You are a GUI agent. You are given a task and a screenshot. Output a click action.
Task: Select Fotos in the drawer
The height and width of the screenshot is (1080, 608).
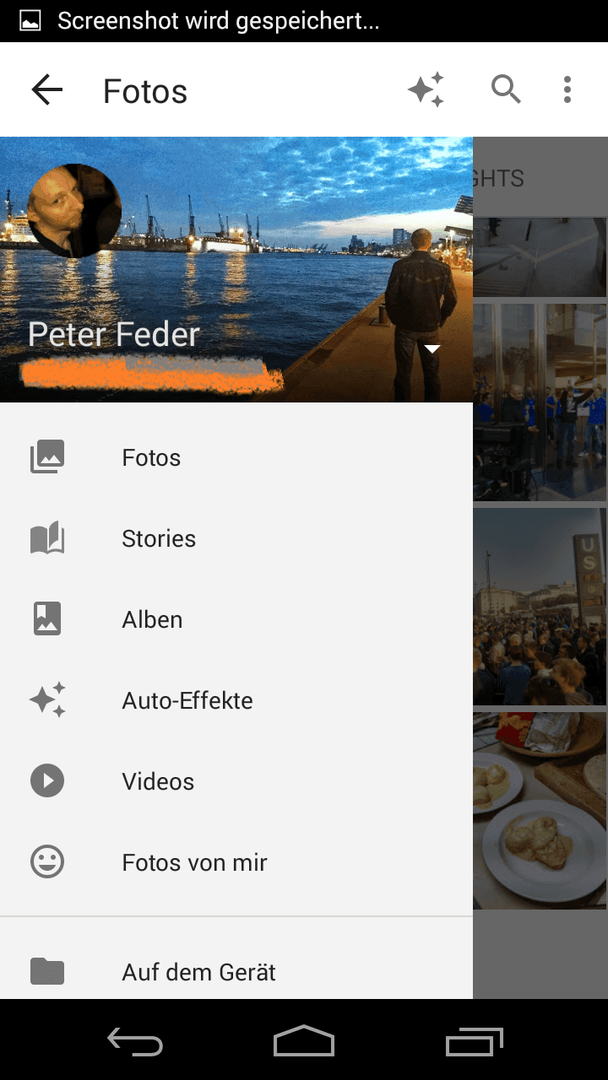(236, 457)
